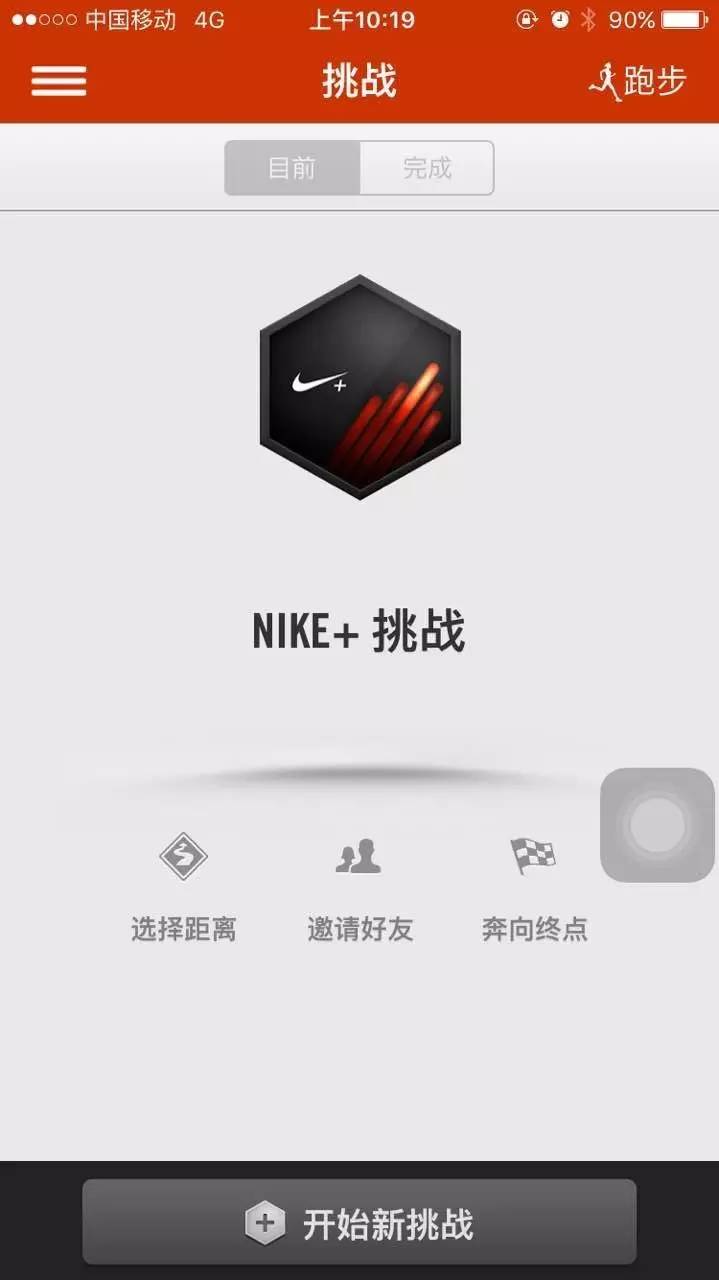This screenshot has height=1280, width=719.
Task: Switch to the 目前 tab
Action: 292,168
